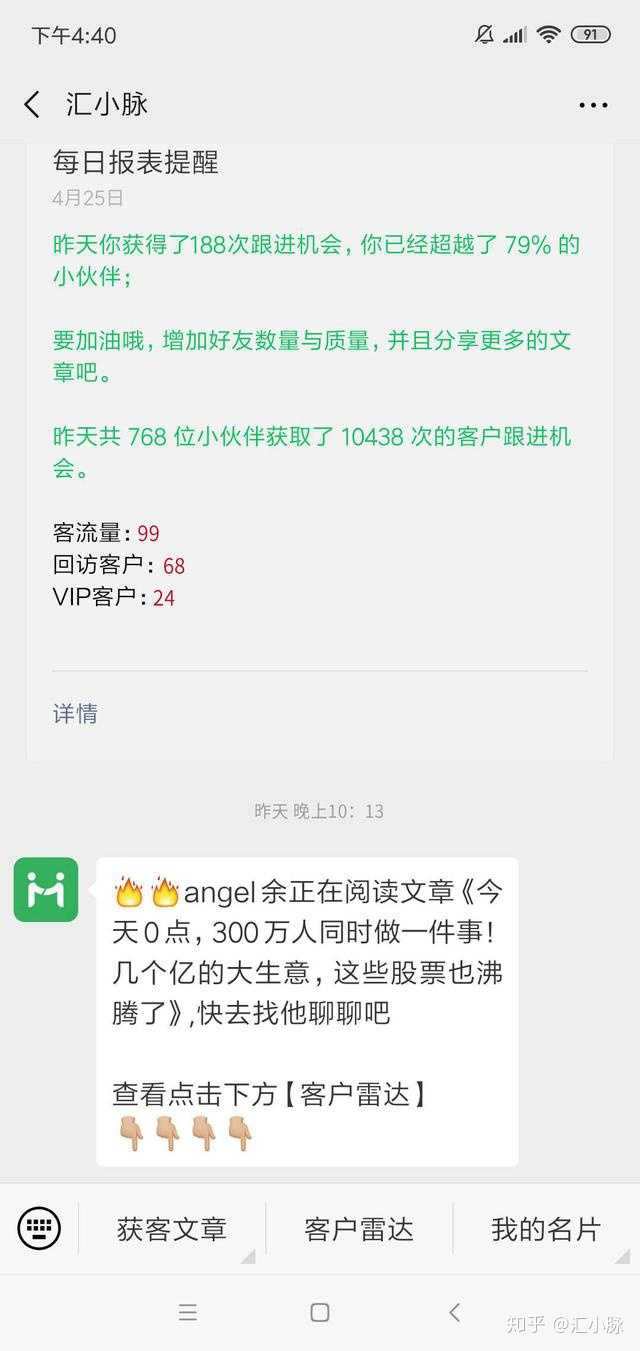Tap the system home button

tap(320, 1312)
